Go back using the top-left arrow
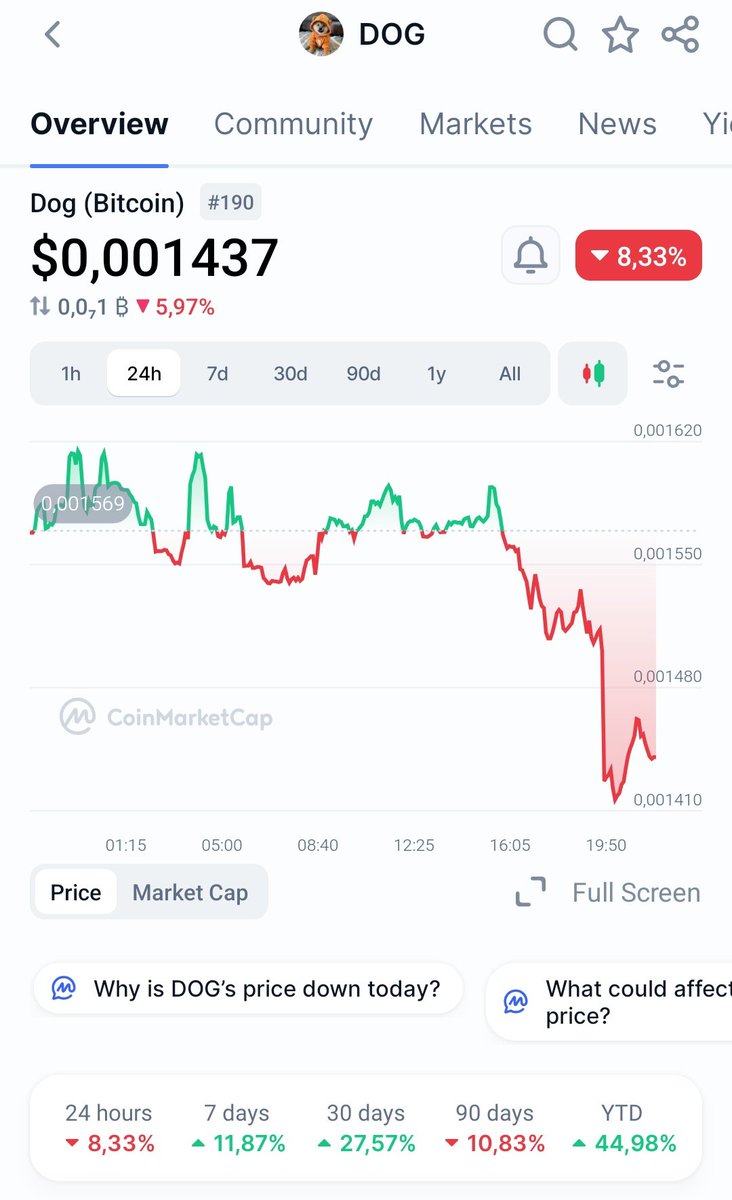The height and width of the screenshot is (1200, 732). pos(53,35)
